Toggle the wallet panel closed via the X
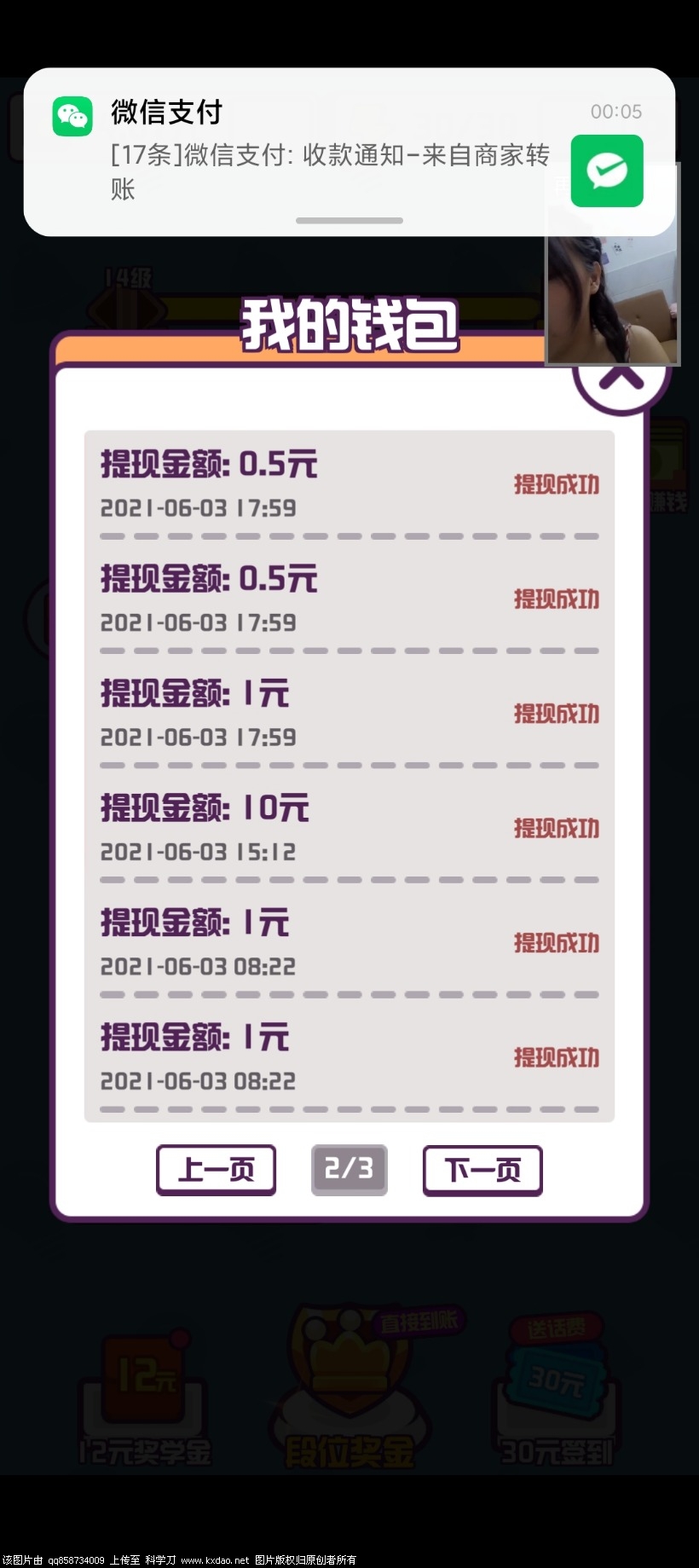699x1568 pixels. tap(621, 384)
